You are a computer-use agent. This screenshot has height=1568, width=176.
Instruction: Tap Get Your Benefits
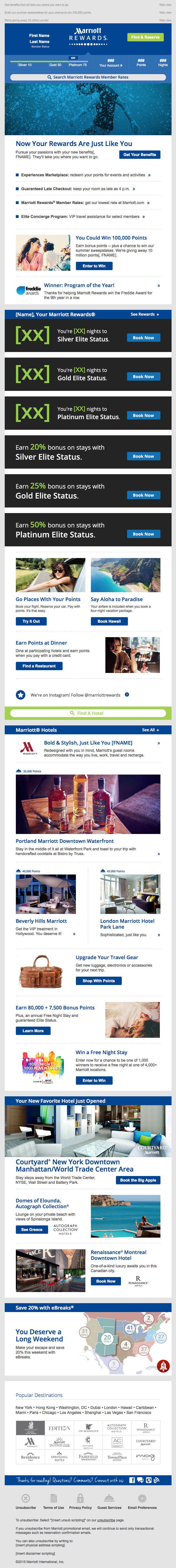click(140, 155)
